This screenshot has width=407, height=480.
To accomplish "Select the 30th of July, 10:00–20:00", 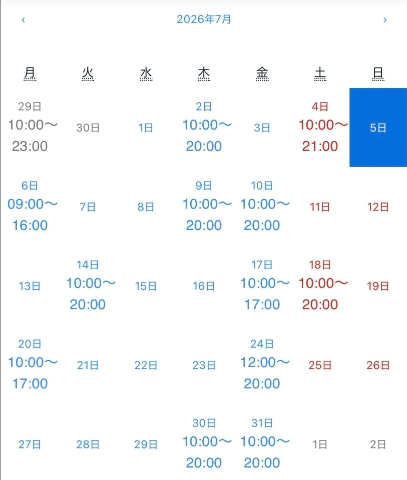I will coord(204,444).
